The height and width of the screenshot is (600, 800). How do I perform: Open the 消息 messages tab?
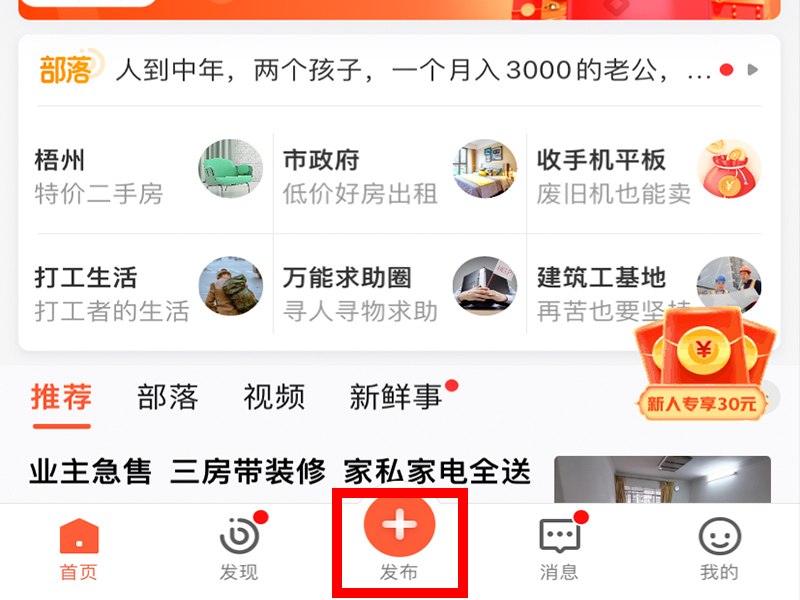[x=559, y=549]
